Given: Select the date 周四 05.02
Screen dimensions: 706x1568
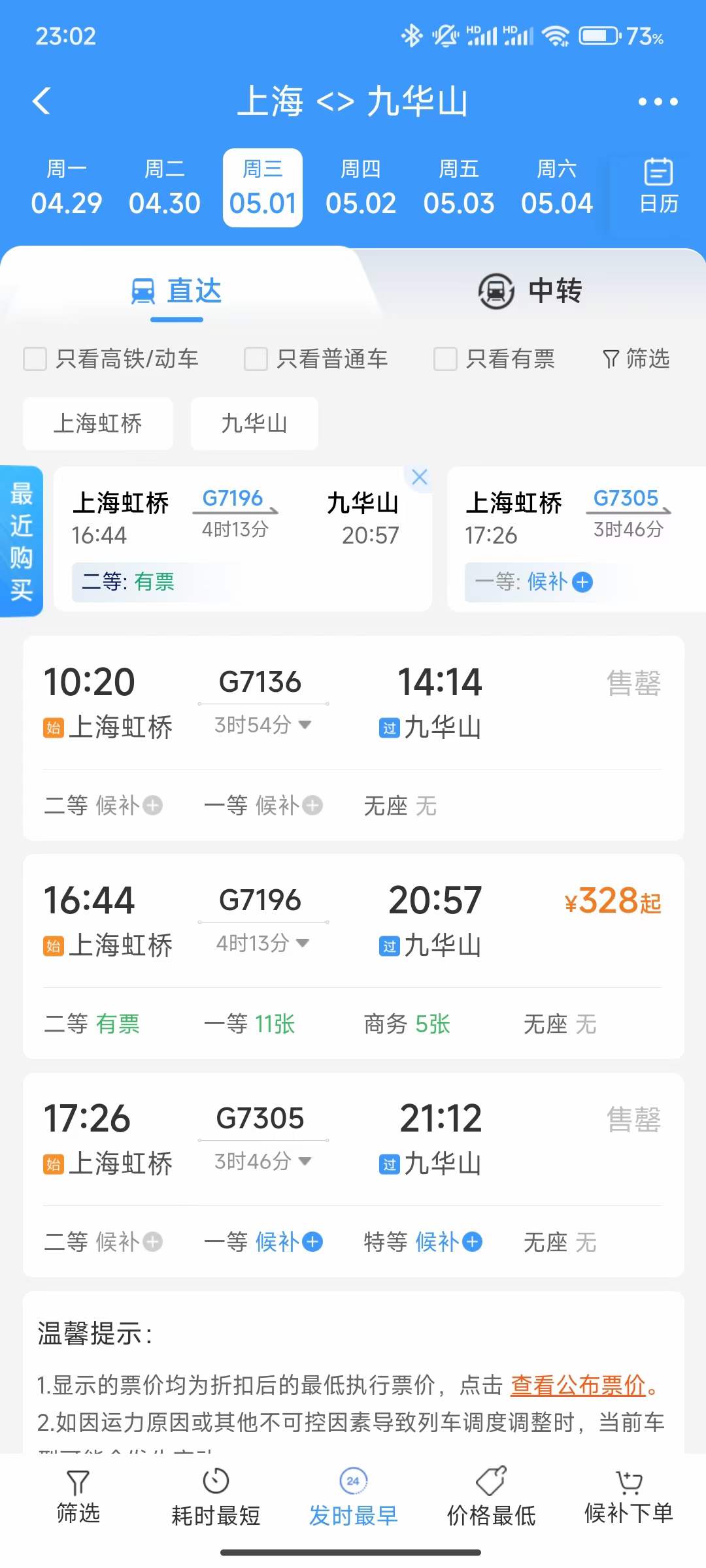Looking at the screenshot, I should click(361, 188).
